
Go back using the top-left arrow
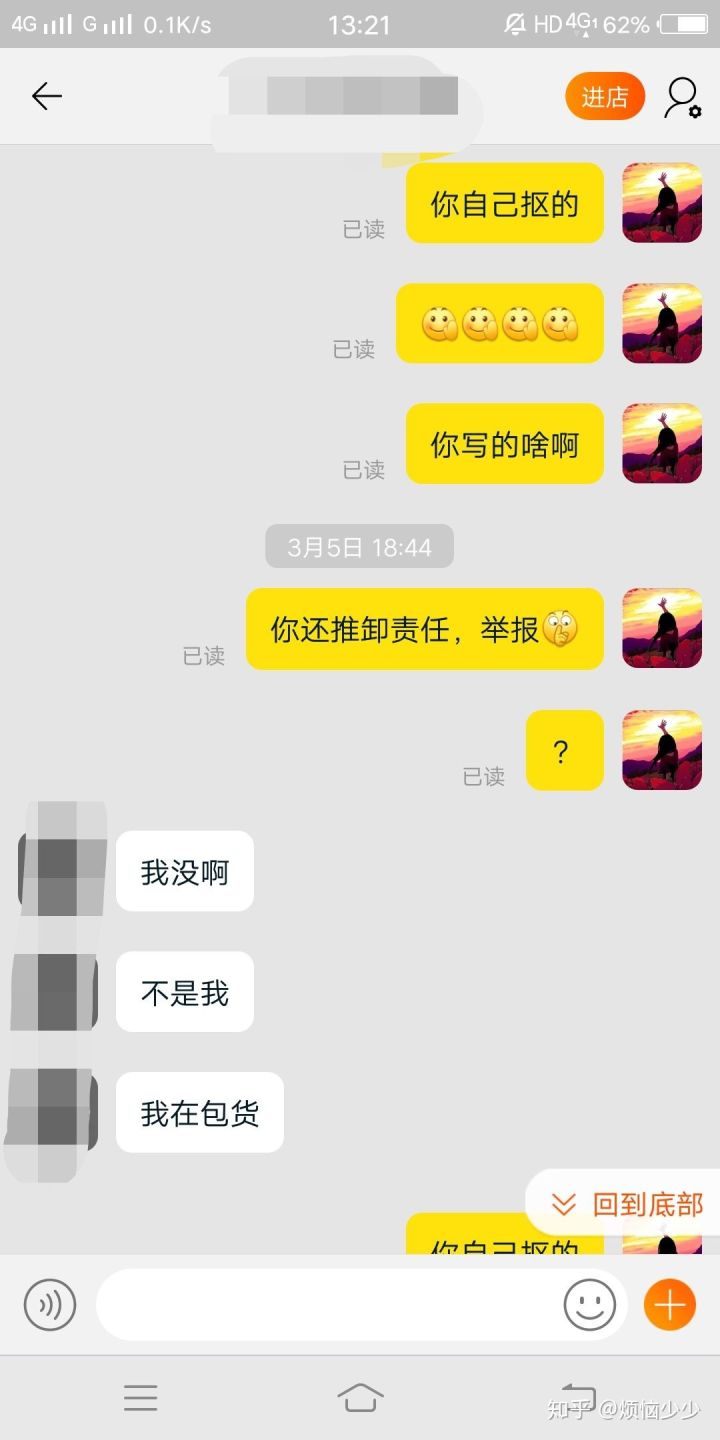47,96
